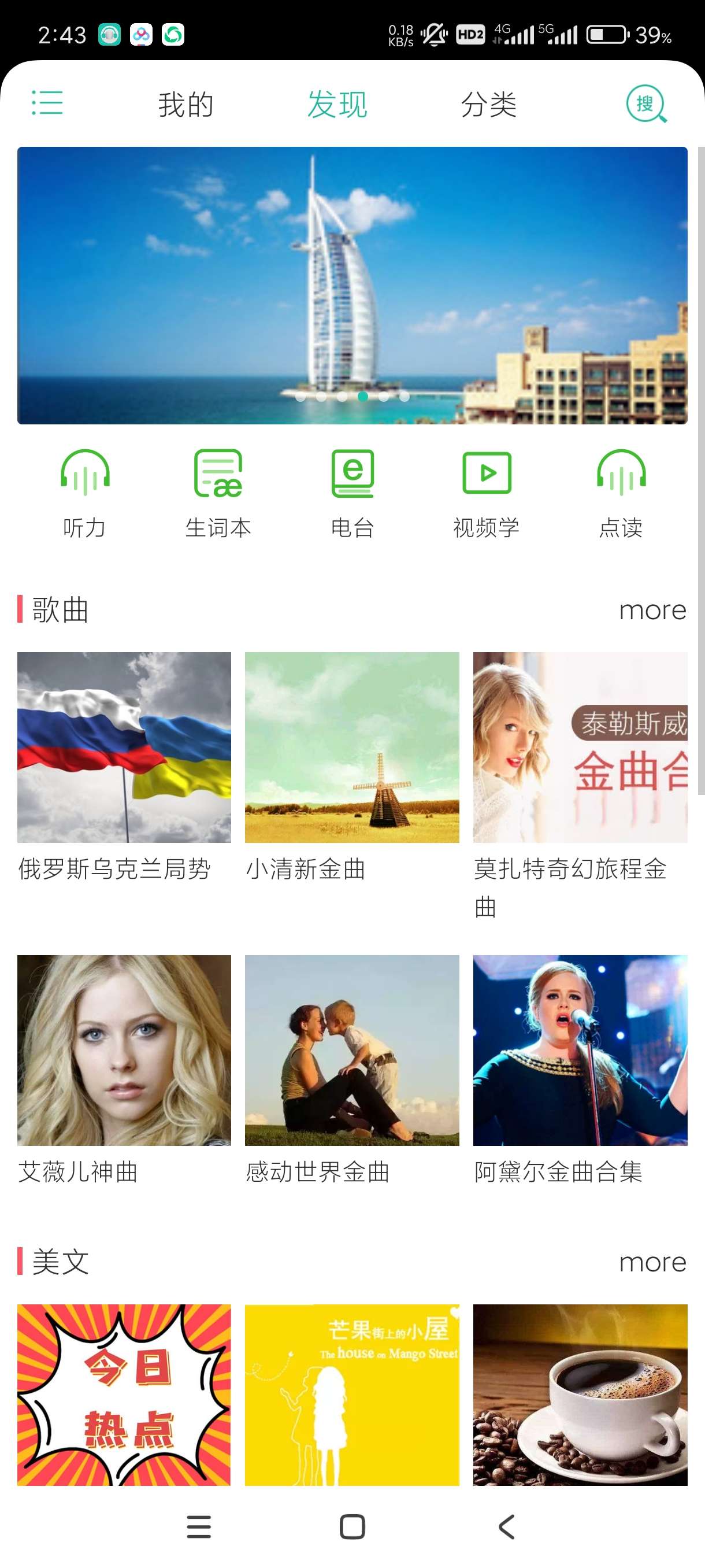Open the 听力 listening section

(85, 493)
